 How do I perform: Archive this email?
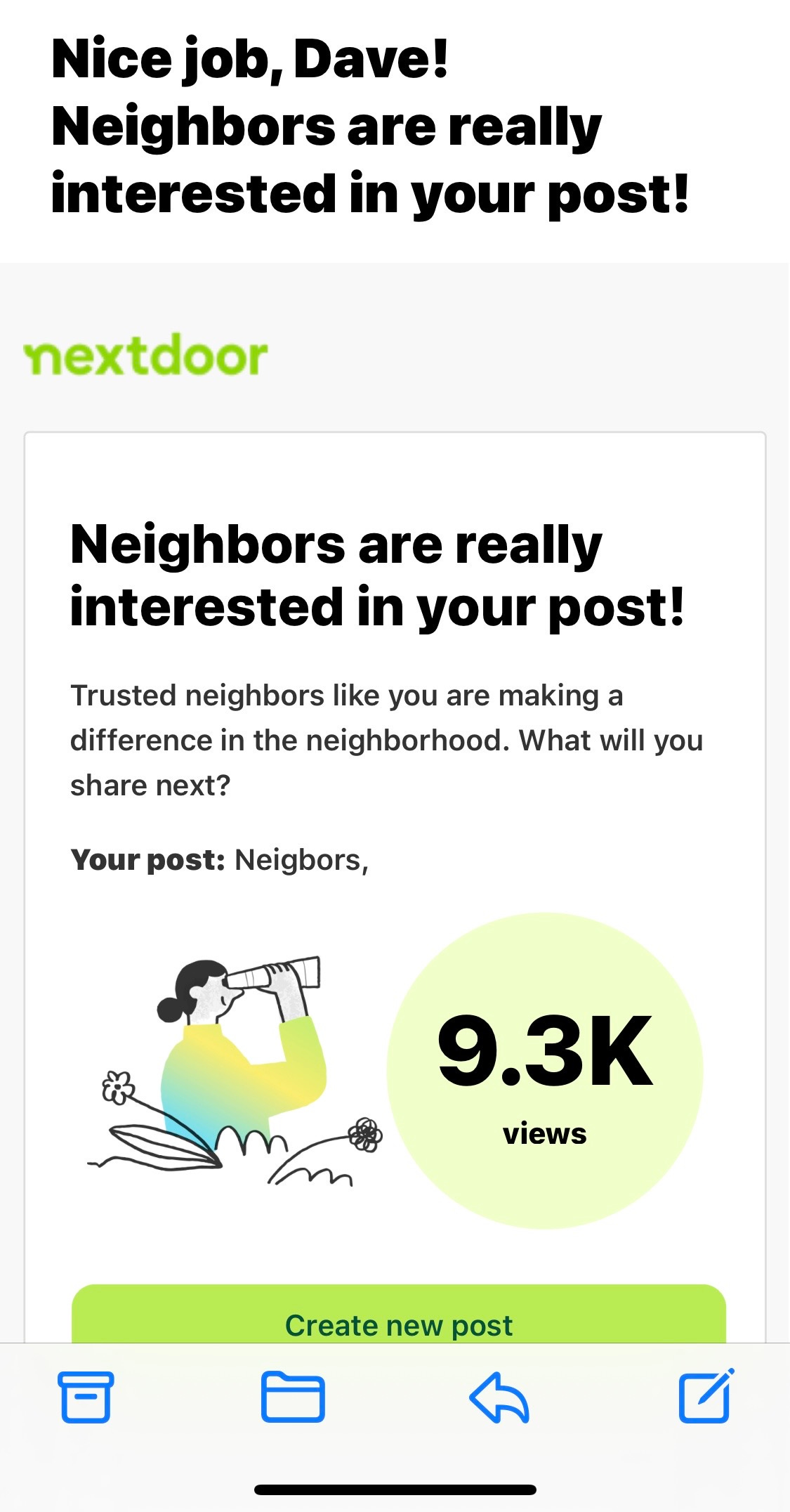point(86,1397)
